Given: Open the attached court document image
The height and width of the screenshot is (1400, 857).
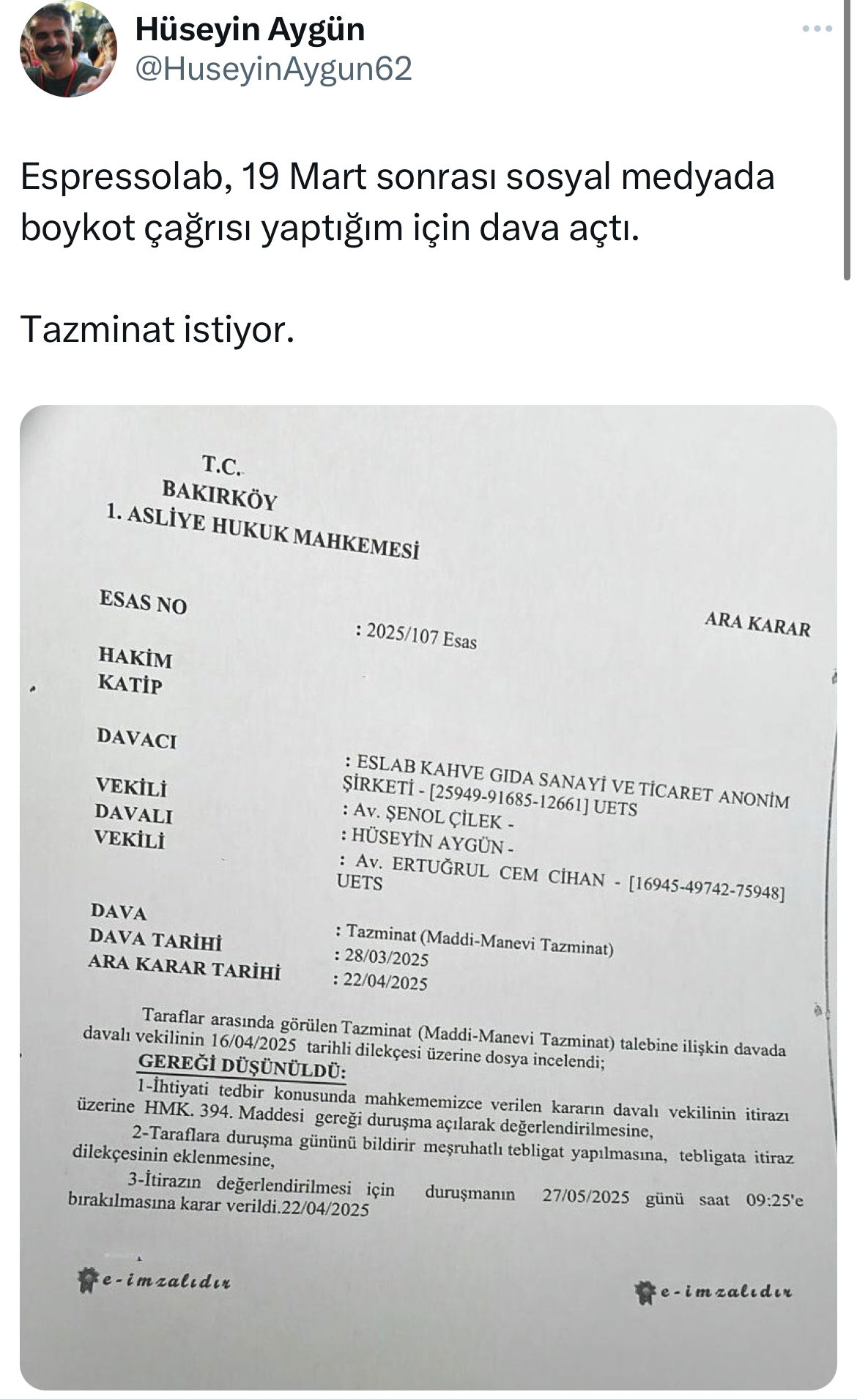Looking at the screenshot, I should [x=428, y=897].
